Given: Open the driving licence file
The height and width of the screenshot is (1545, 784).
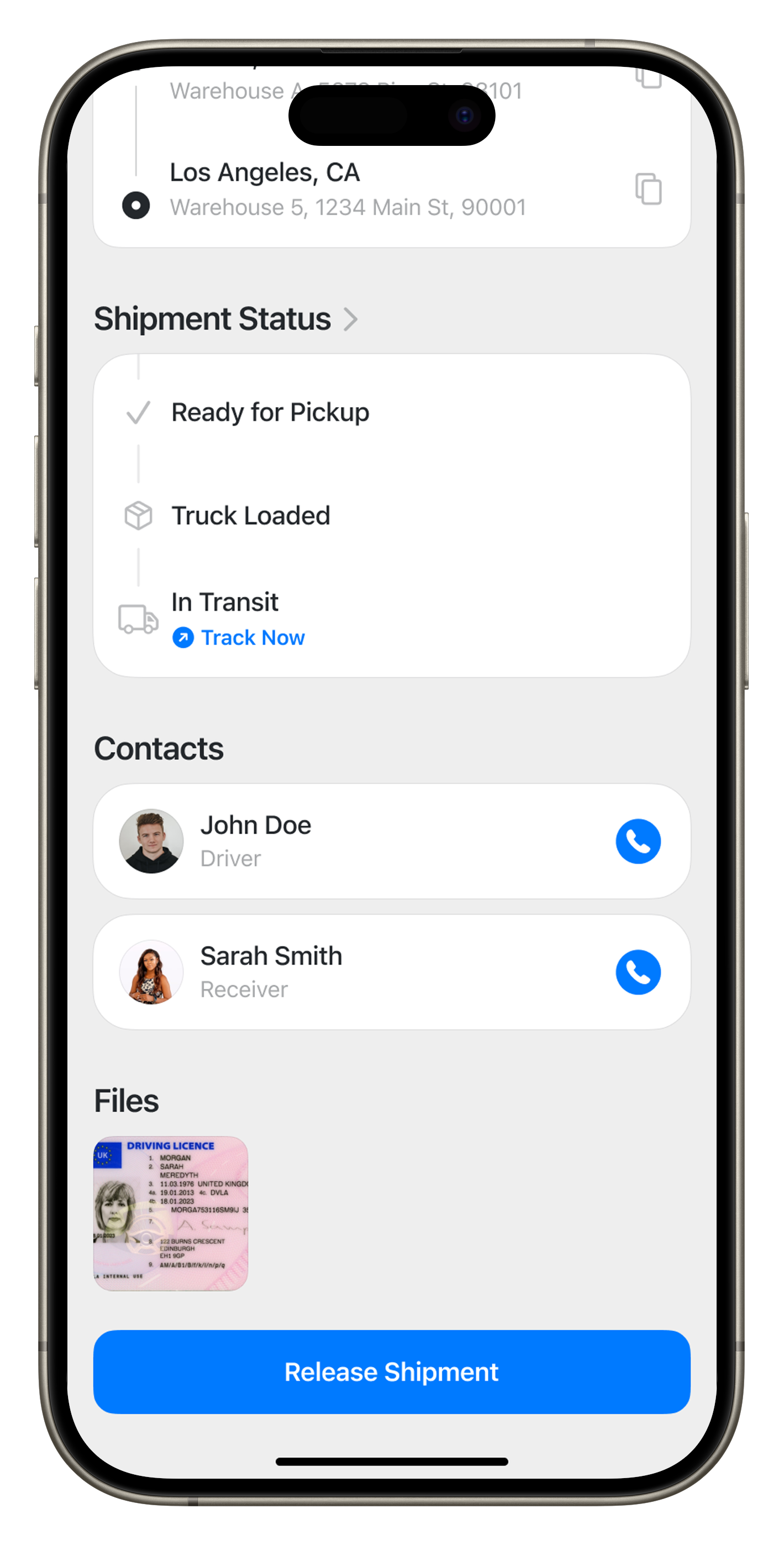Looking at the screenshot, I should click(171, 1213).
